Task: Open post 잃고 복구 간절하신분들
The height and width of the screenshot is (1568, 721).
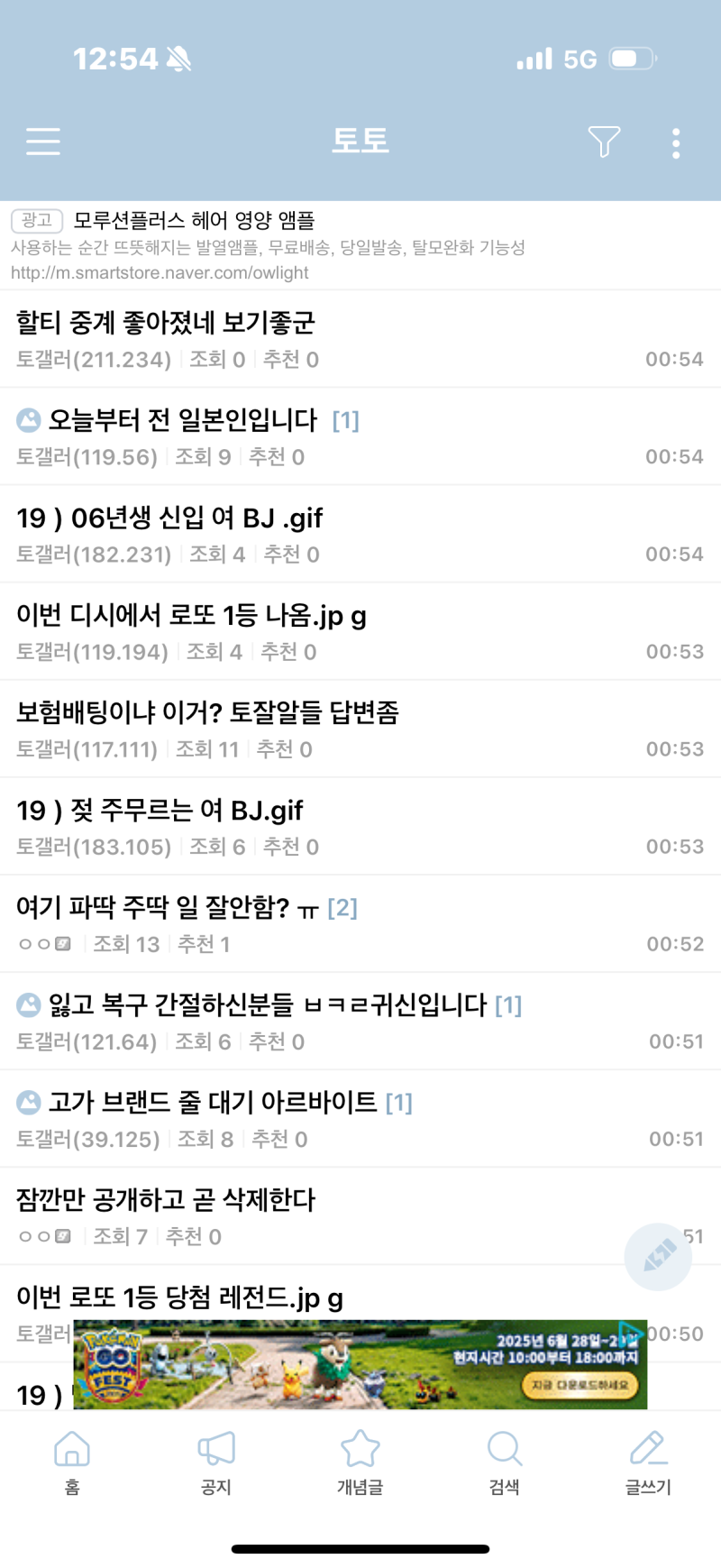Action: point(268,1005)
